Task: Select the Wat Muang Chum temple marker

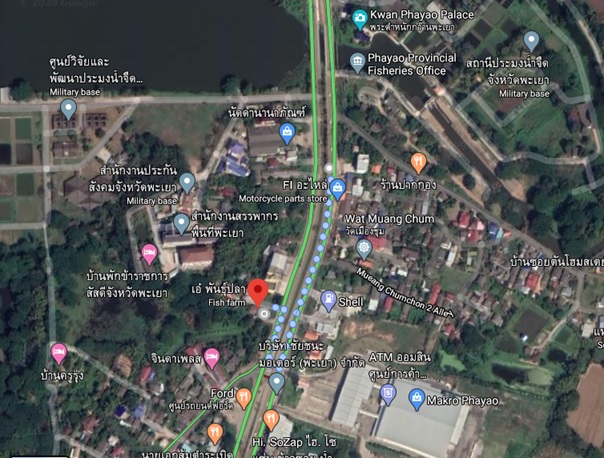Action: pos(364,246)
